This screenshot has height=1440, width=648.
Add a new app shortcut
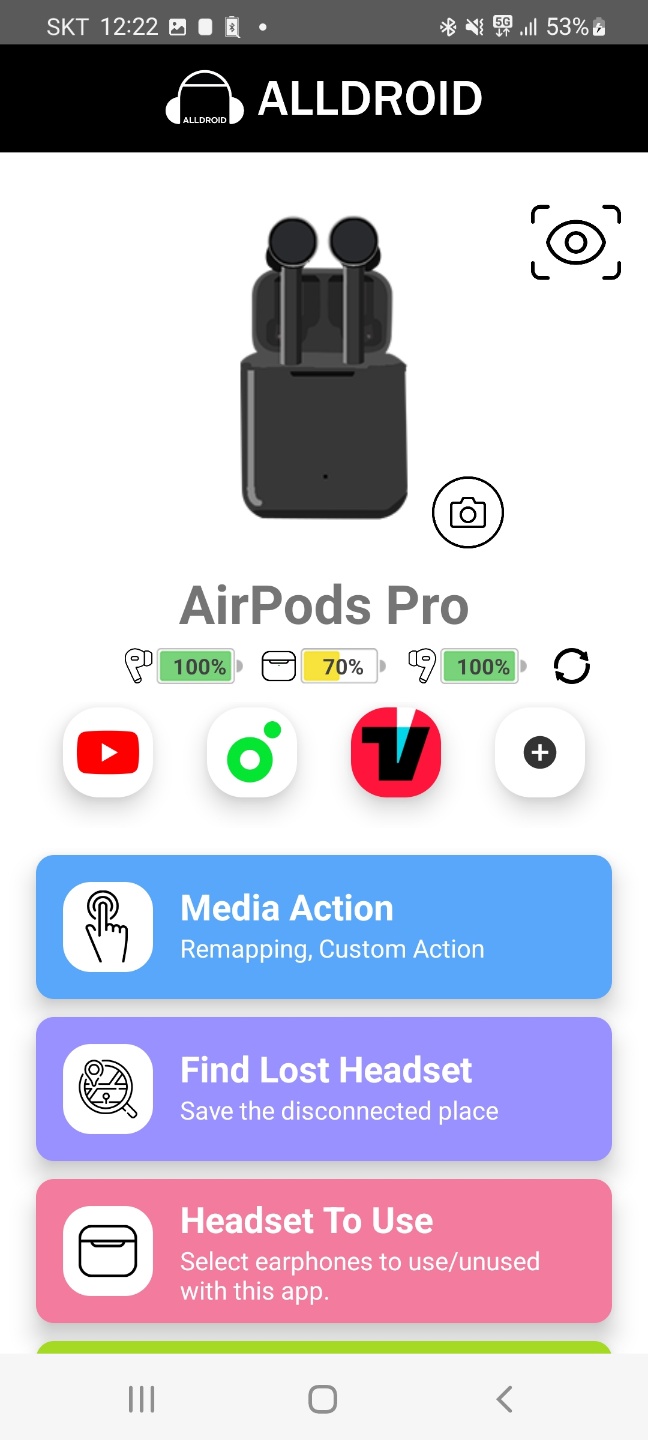[540, 752]
